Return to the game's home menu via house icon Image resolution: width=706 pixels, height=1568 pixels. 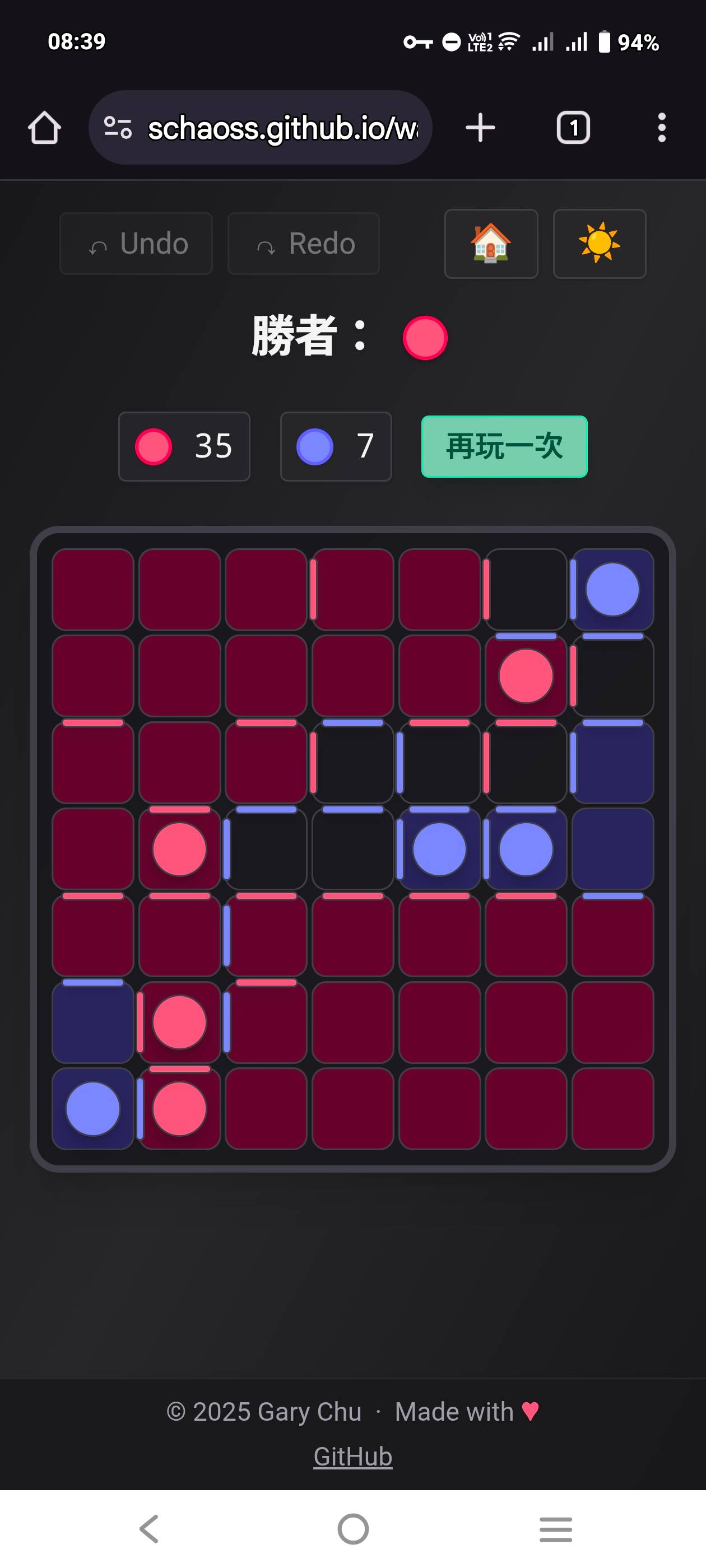coord(490,244)
